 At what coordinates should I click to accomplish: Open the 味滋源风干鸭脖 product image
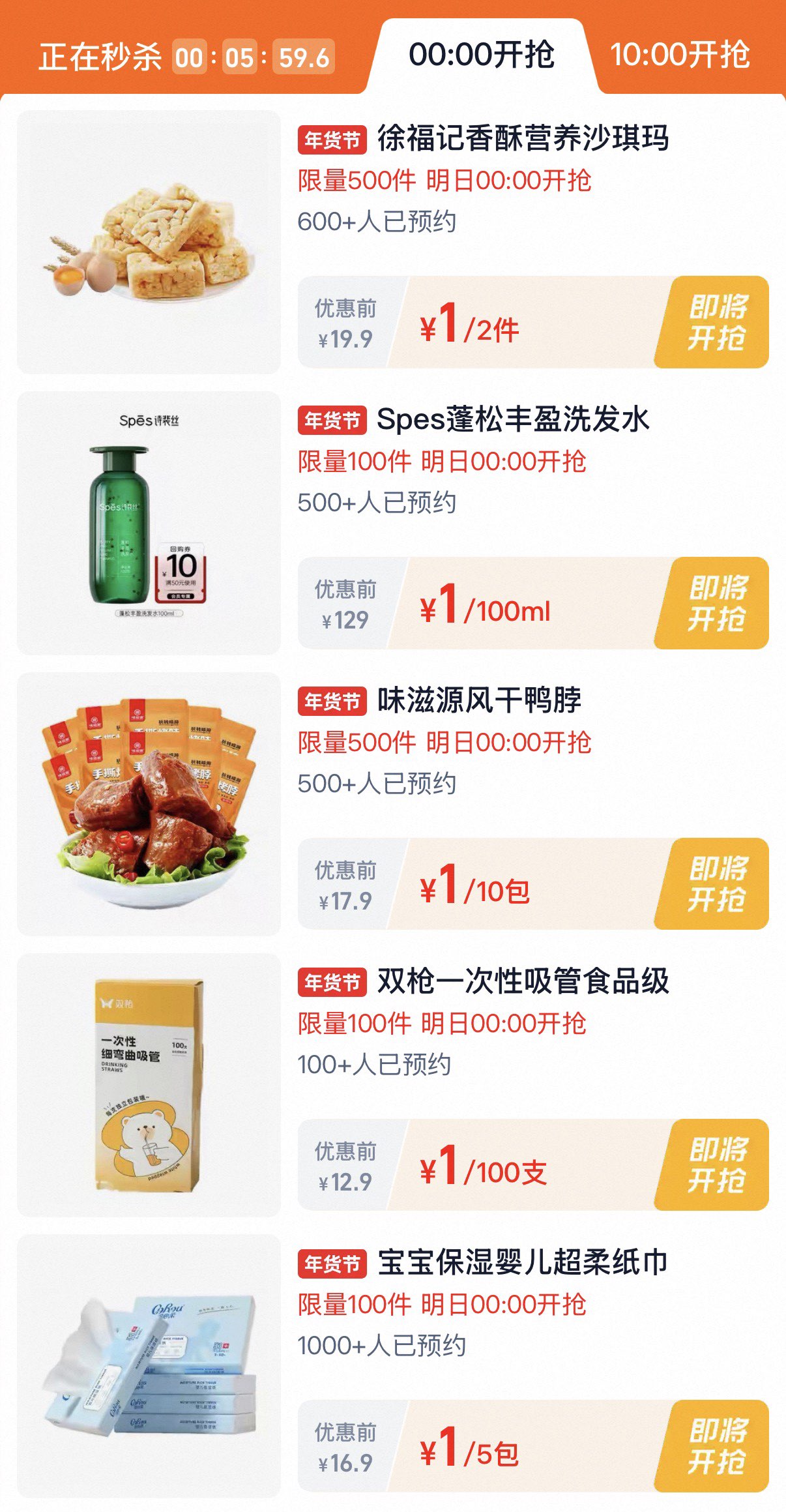tap(149, 804)
